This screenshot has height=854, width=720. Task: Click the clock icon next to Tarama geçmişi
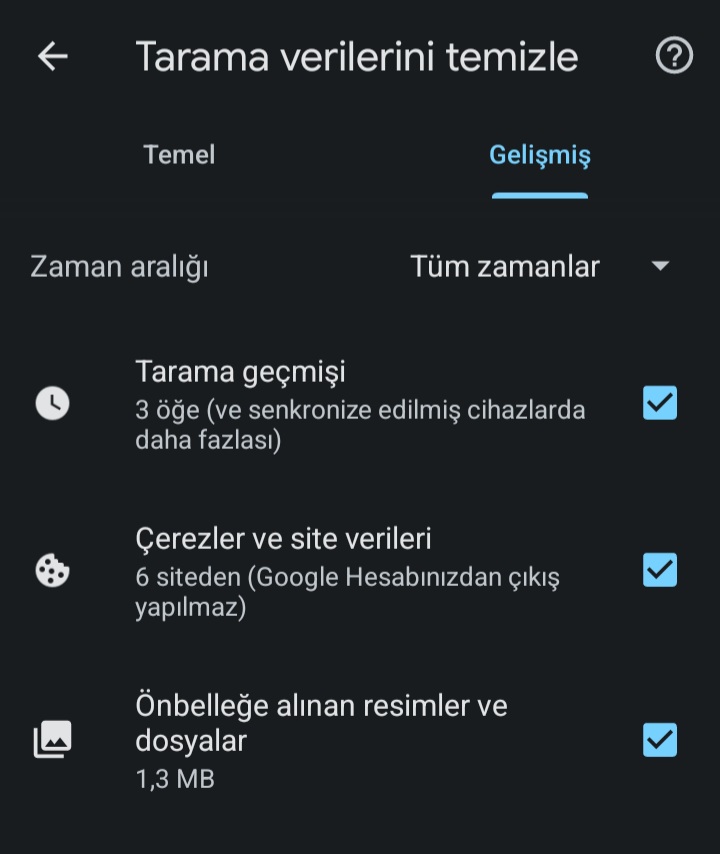tap(52, 404)
